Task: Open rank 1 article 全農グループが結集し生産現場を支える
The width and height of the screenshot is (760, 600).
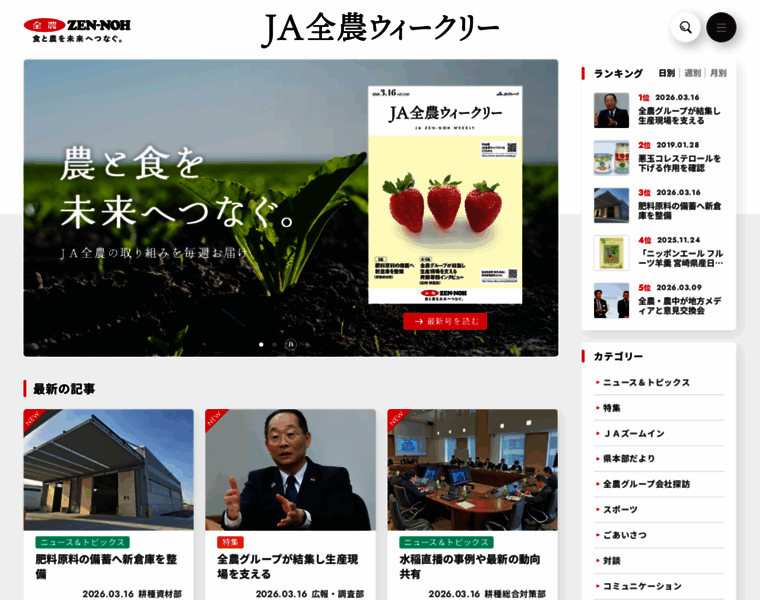Action: pyautogui.click(x=679, y=116)
